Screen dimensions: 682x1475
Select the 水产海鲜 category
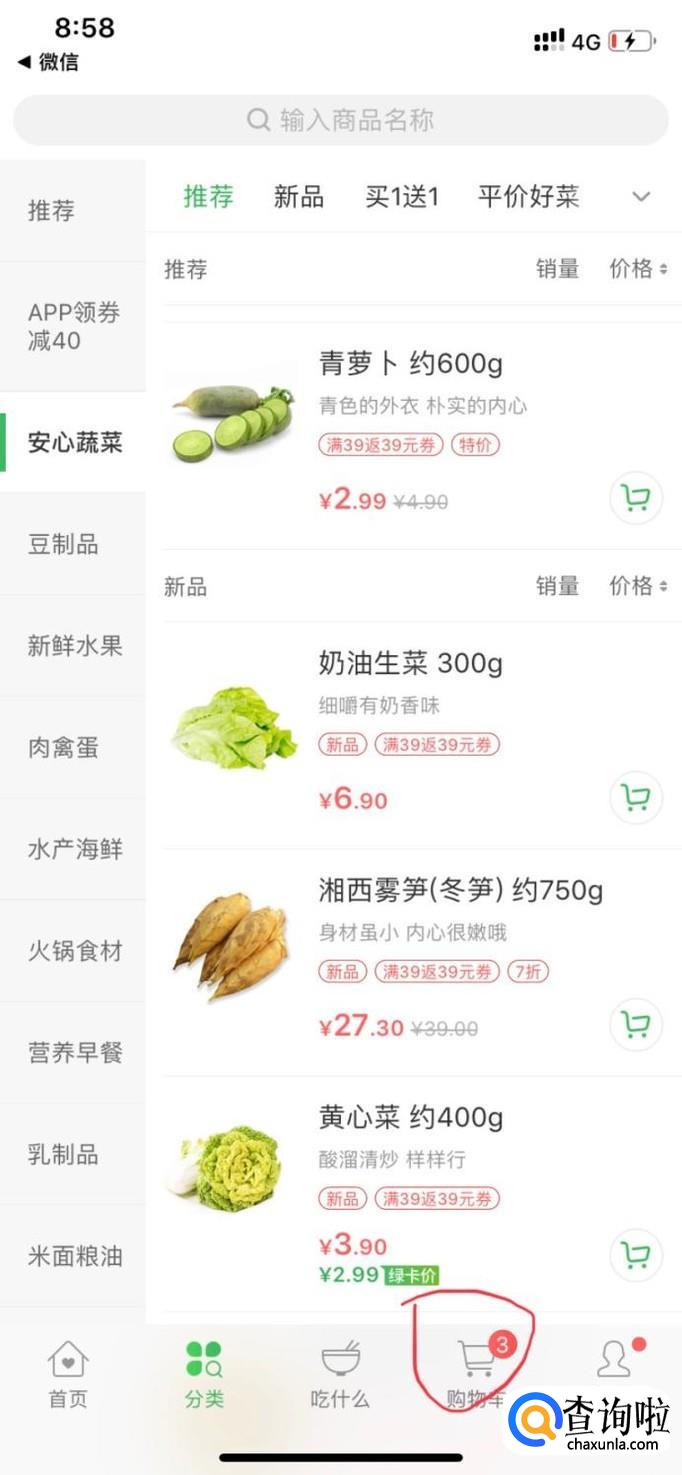click(x=74, y=850)
